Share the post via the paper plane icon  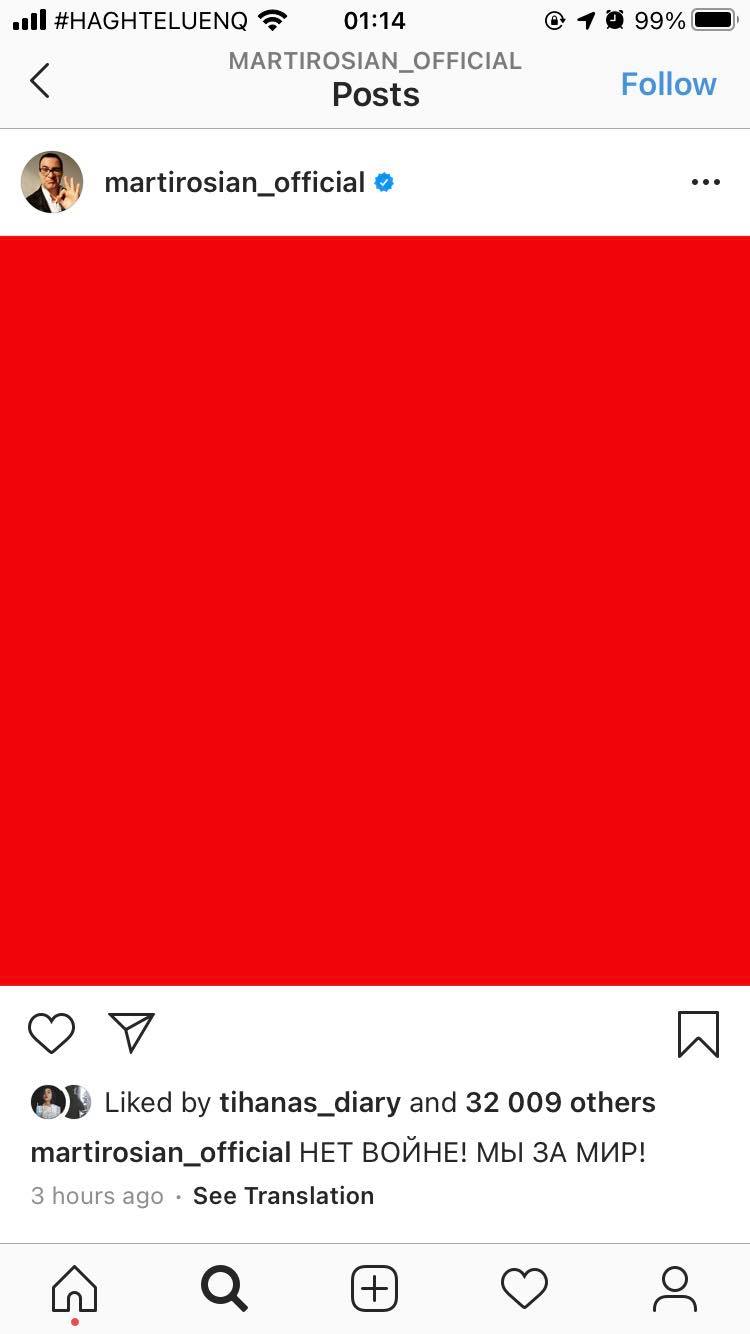pyautogui.click(x=131, y=1034)
